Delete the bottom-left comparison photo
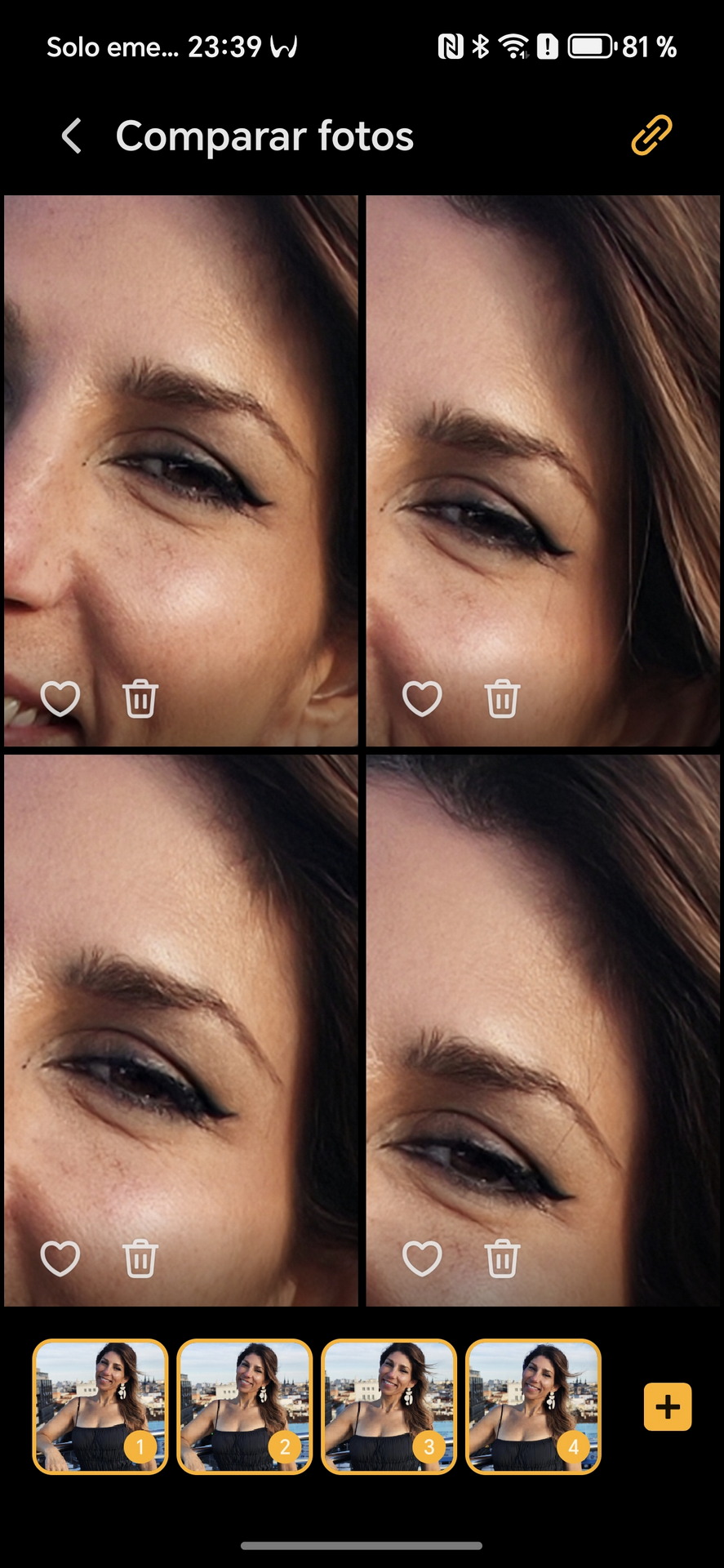Screen dimensions: 724x1568 (140, 1258)
